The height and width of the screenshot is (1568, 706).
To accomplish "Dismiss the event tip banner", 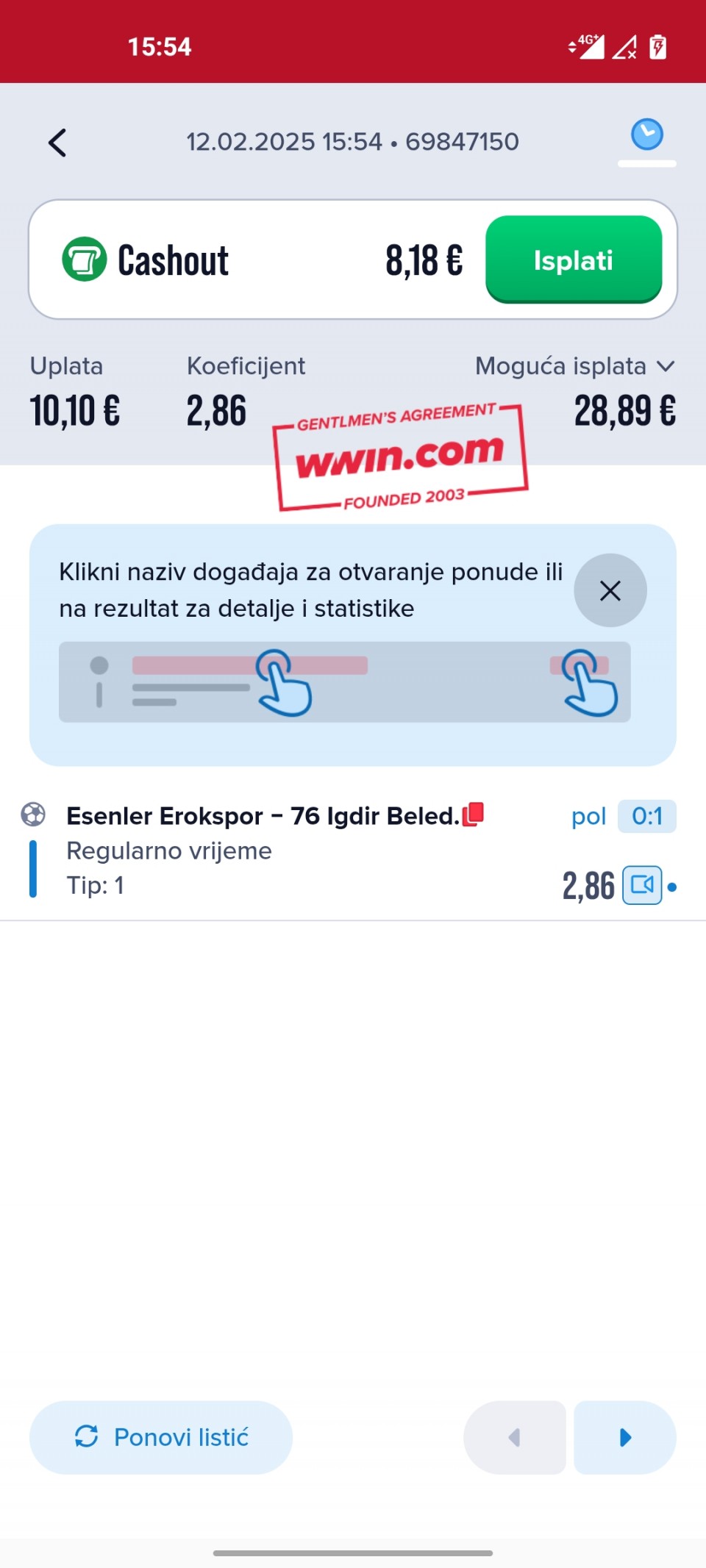I will 610,590.
